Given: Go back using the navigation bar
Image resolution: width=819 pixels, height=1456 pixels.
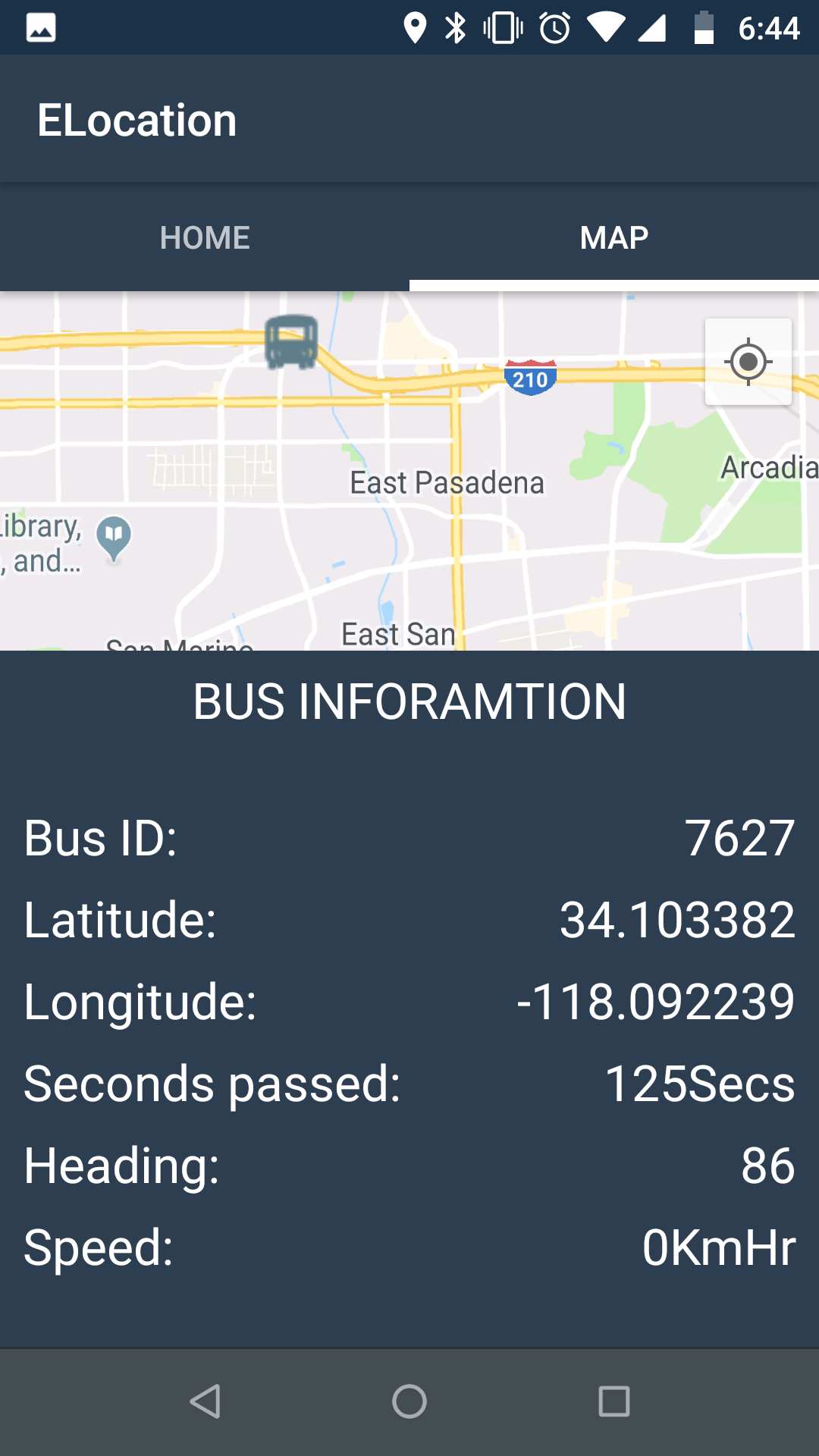Looking at the screenshot, I should coord(205,1401).
